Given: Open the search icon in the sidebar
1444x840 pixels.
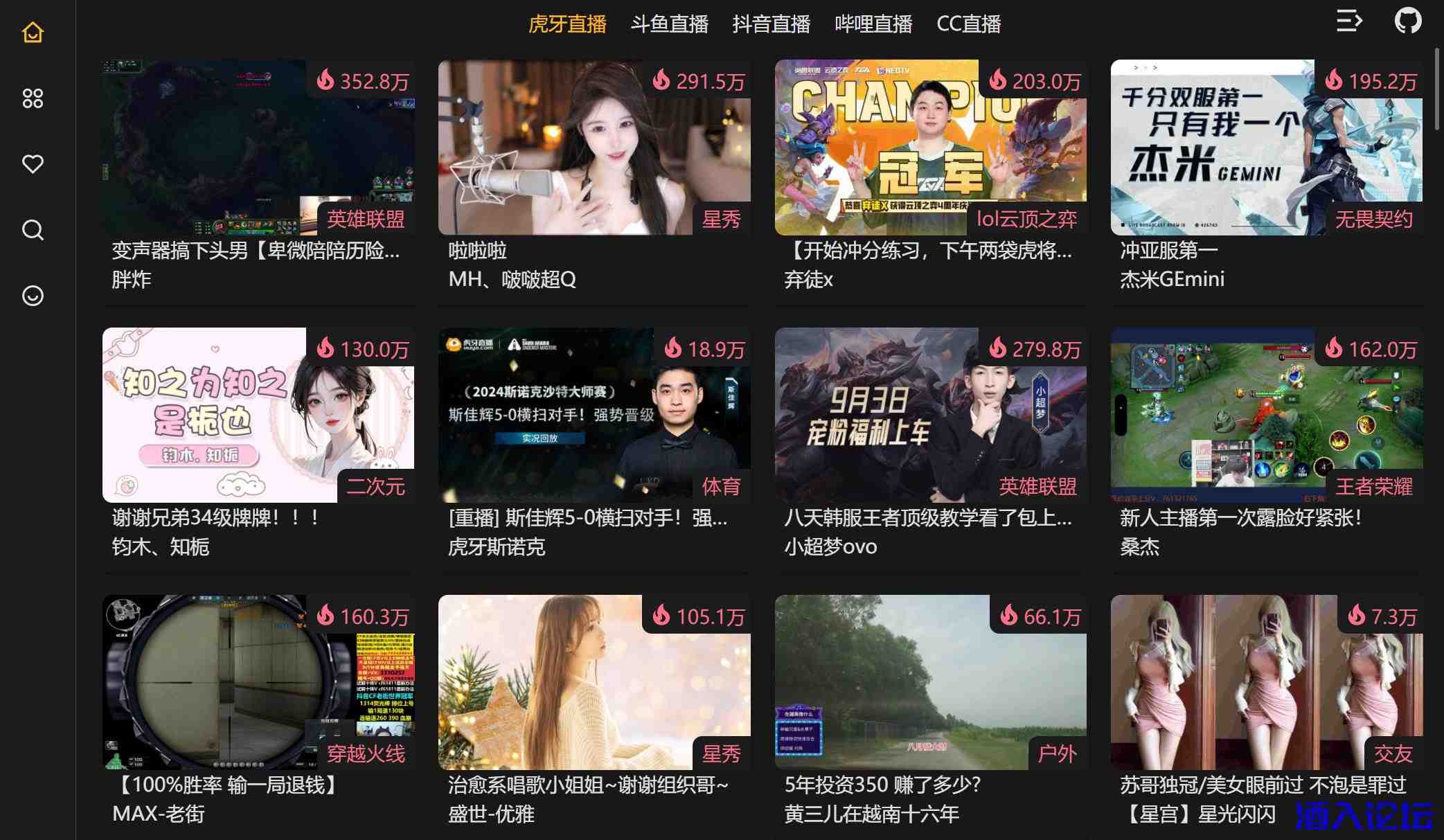Looking at the screenshot, I should pos(33,230).
